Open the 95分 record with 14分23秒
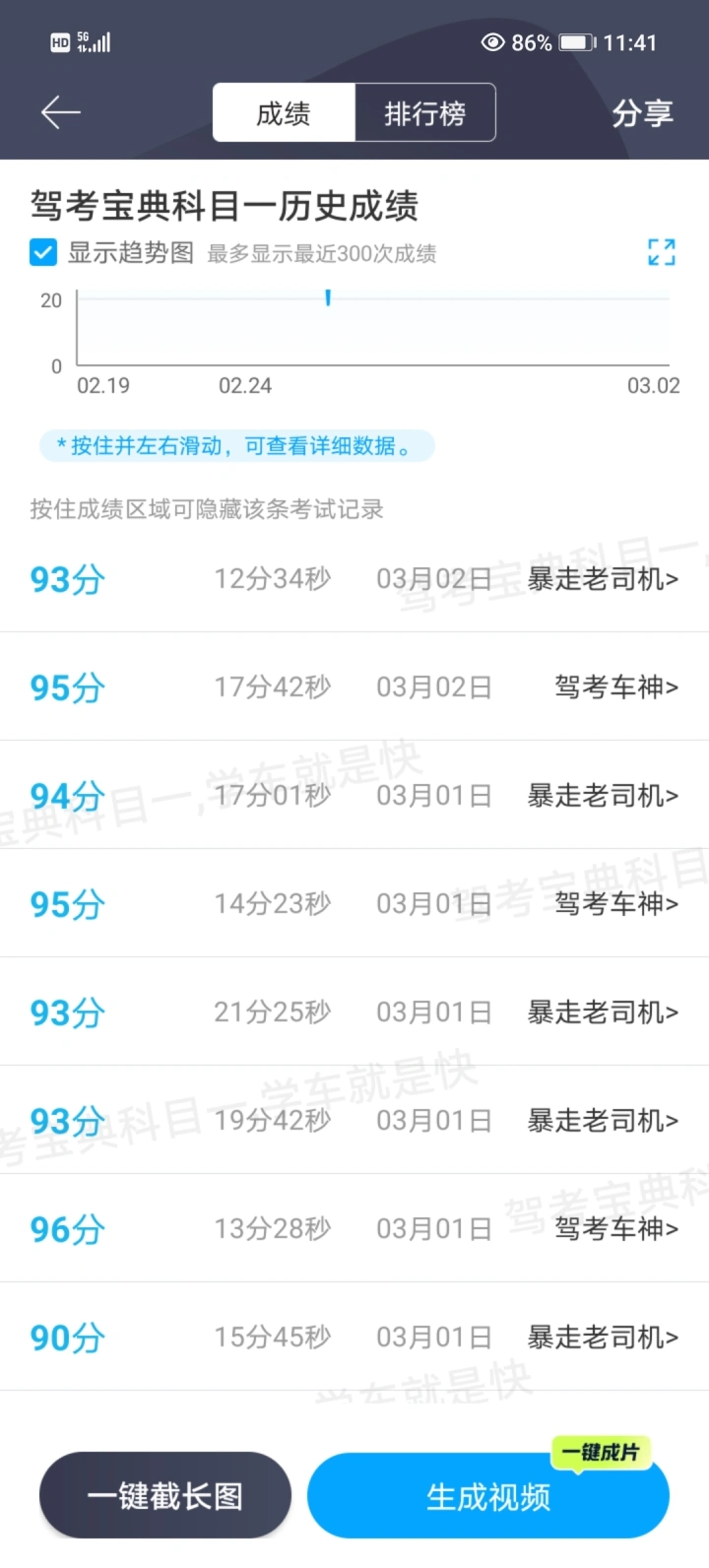Screen dimensions: 709x1568 click(354, 904)
